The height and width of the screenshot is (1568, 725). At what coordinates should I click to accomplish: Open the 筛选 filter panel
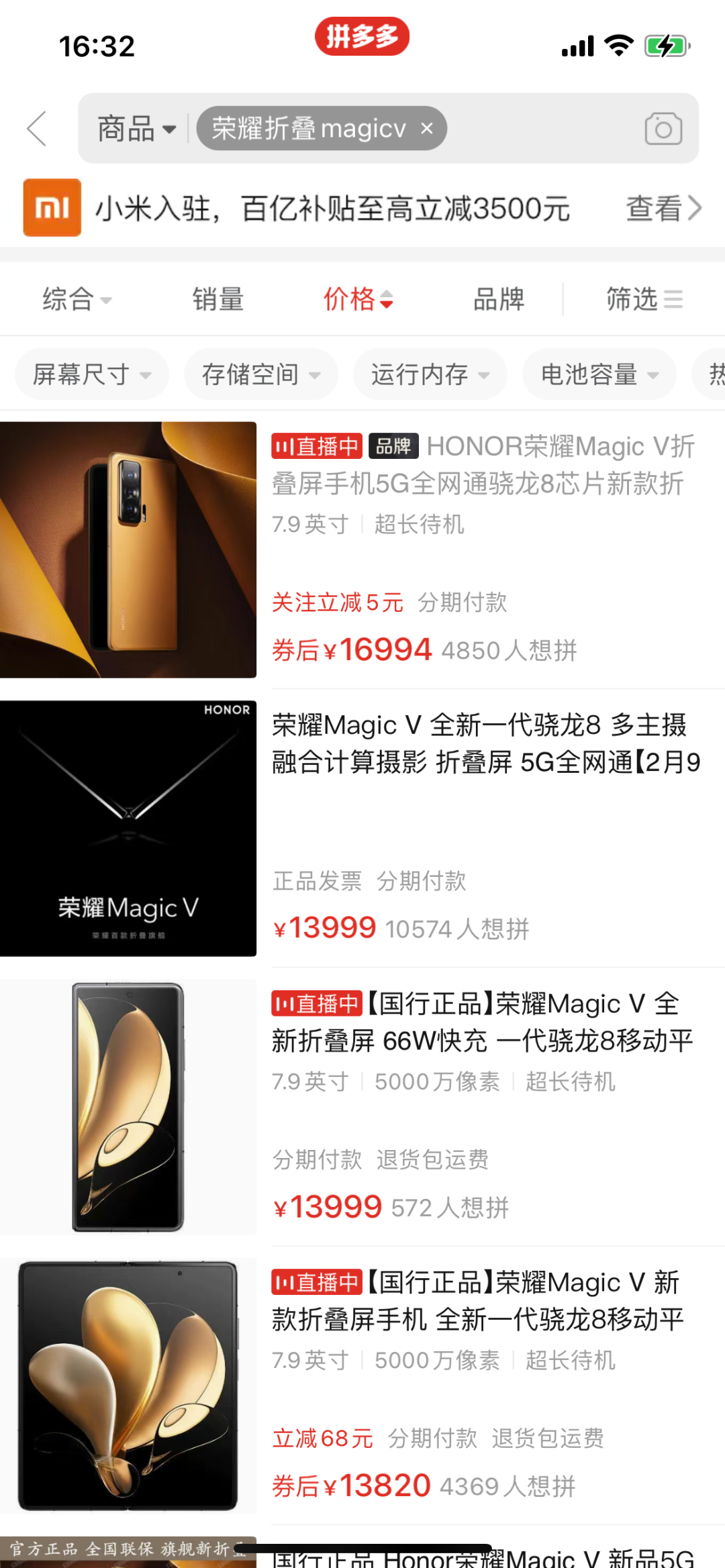pyautogui.click(x=644, y=299)
